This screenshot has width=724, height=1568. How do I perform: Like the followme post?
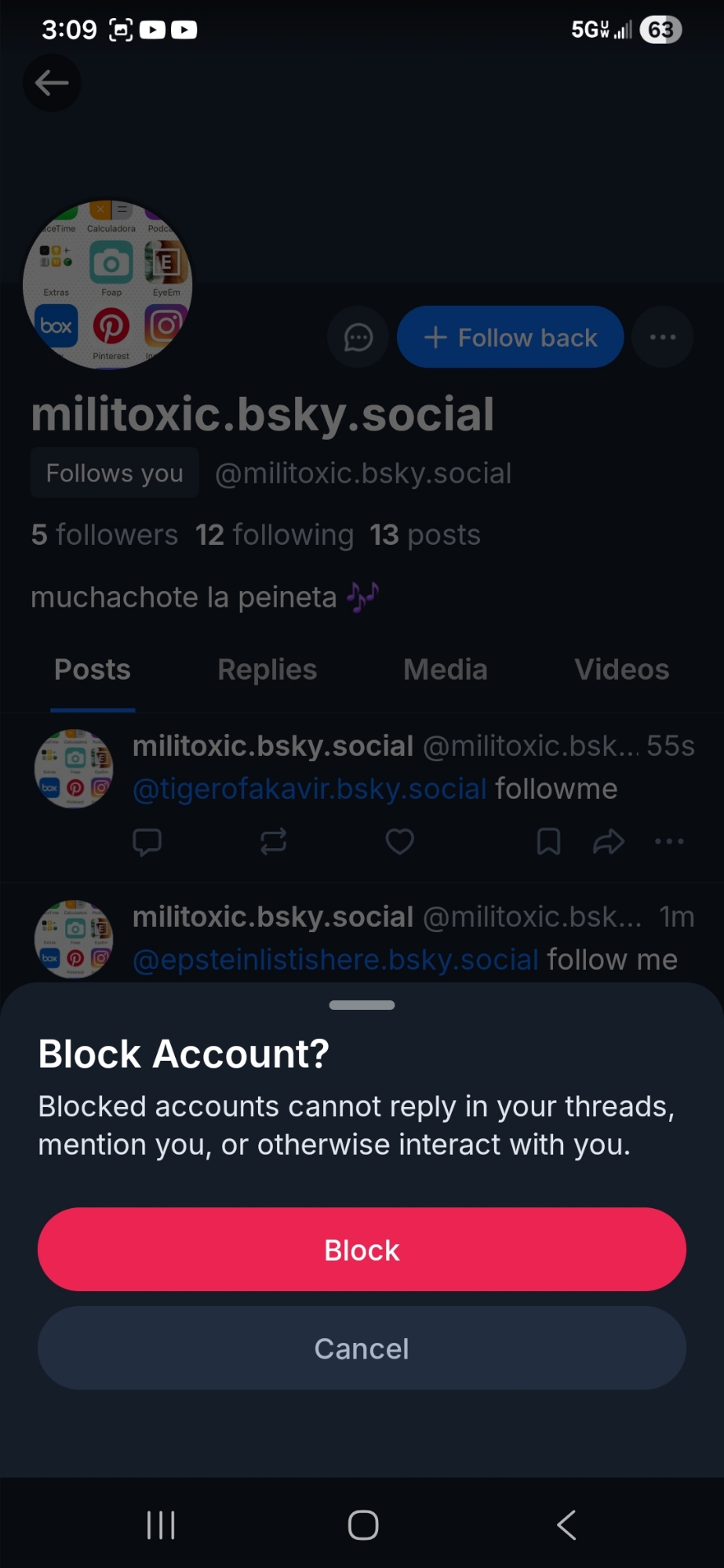click(399, 841)
